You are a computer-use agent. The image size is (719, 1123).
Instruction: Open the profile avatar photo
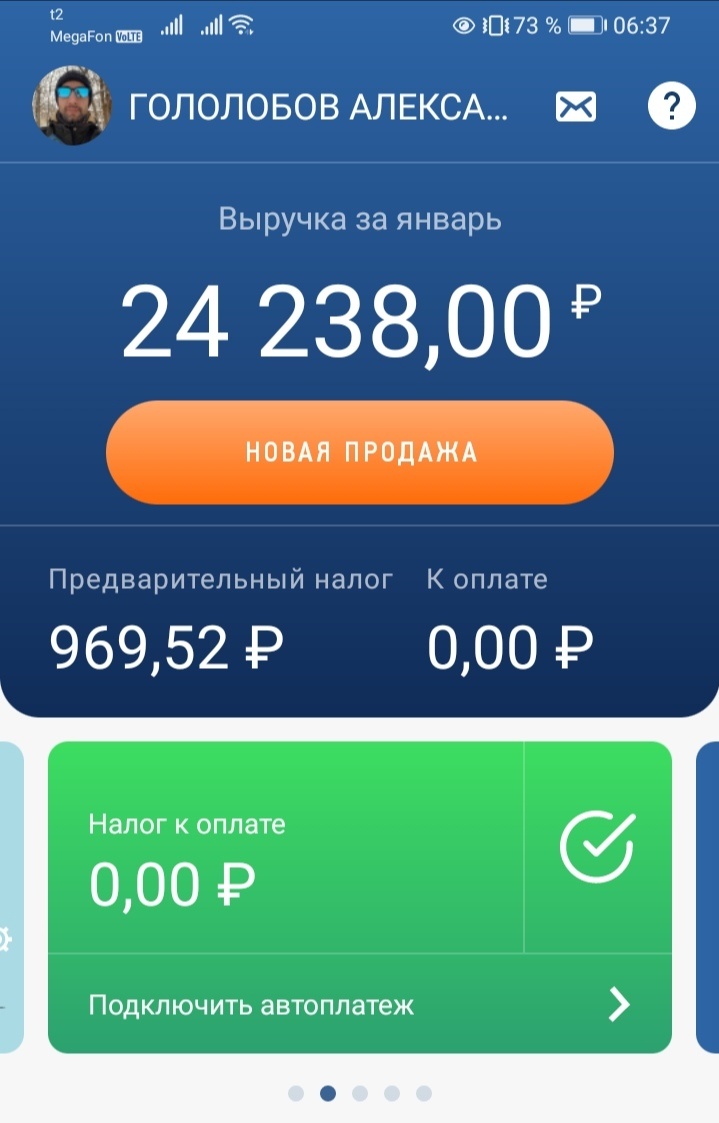[x=71, y=106]
